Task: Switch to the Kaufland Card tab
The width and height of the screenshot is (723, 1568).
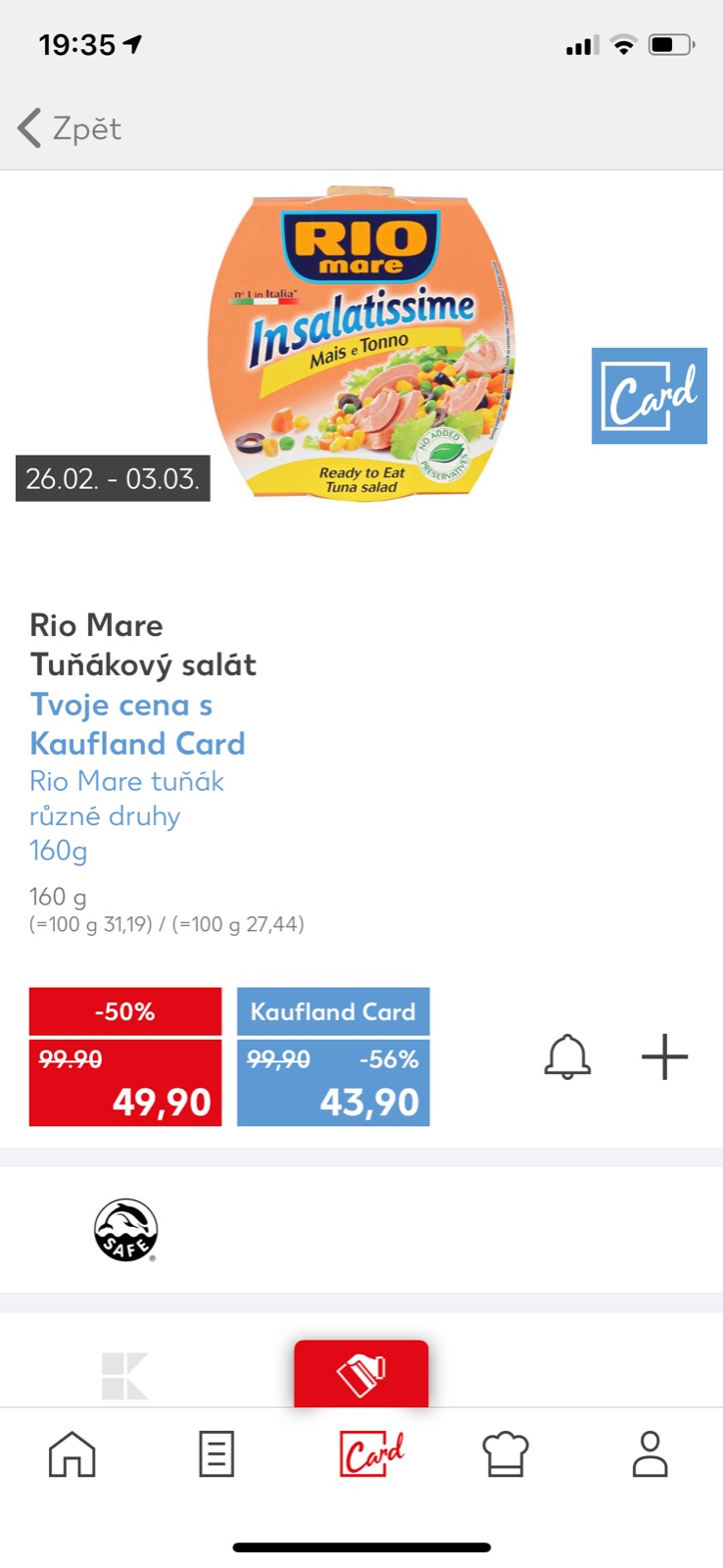Action: pyautogui.click(x=371, y=1453)
